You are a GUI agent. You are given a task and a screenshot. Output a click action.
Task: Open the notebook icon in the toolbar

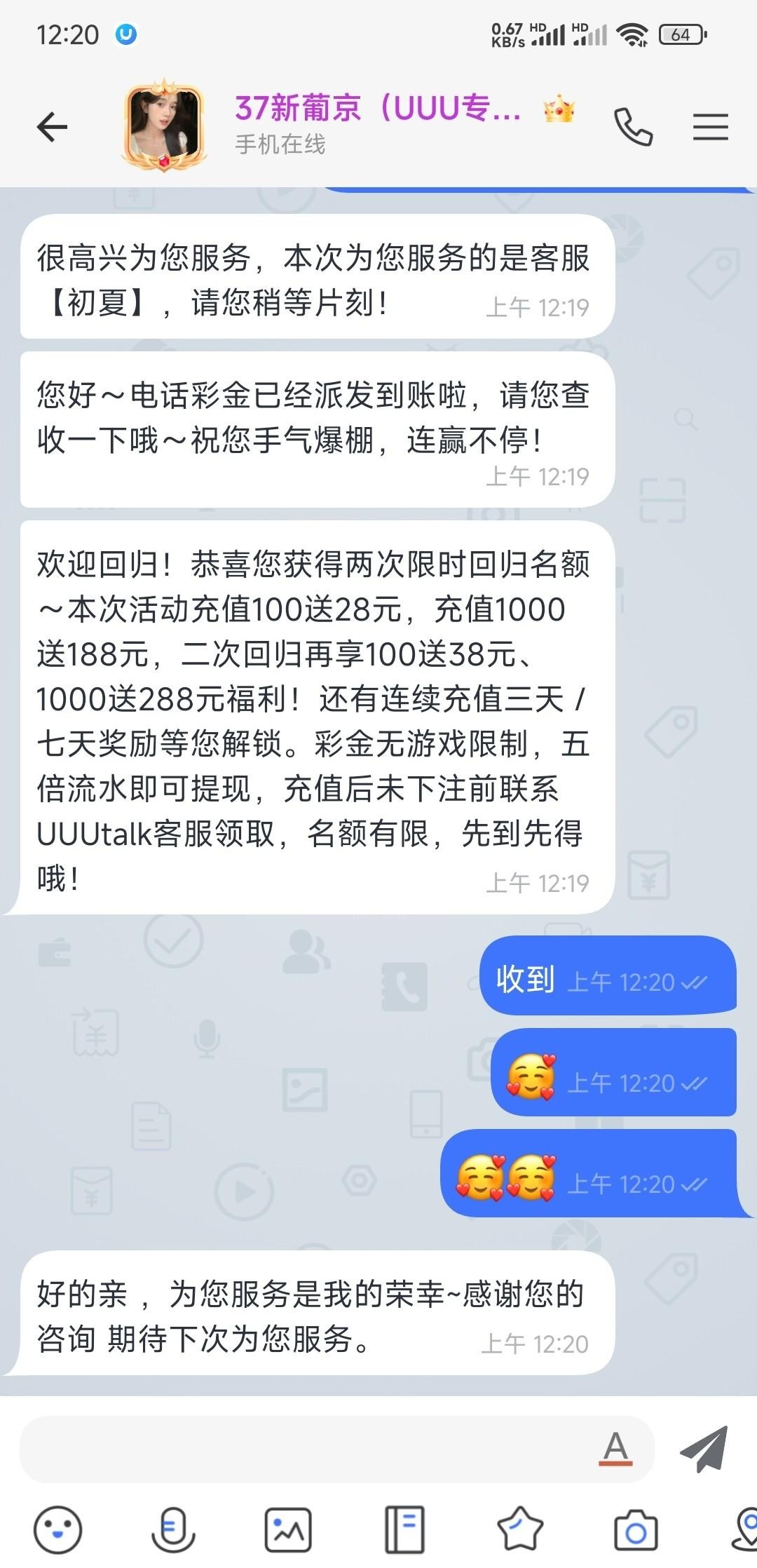[x=404, y=1530]
